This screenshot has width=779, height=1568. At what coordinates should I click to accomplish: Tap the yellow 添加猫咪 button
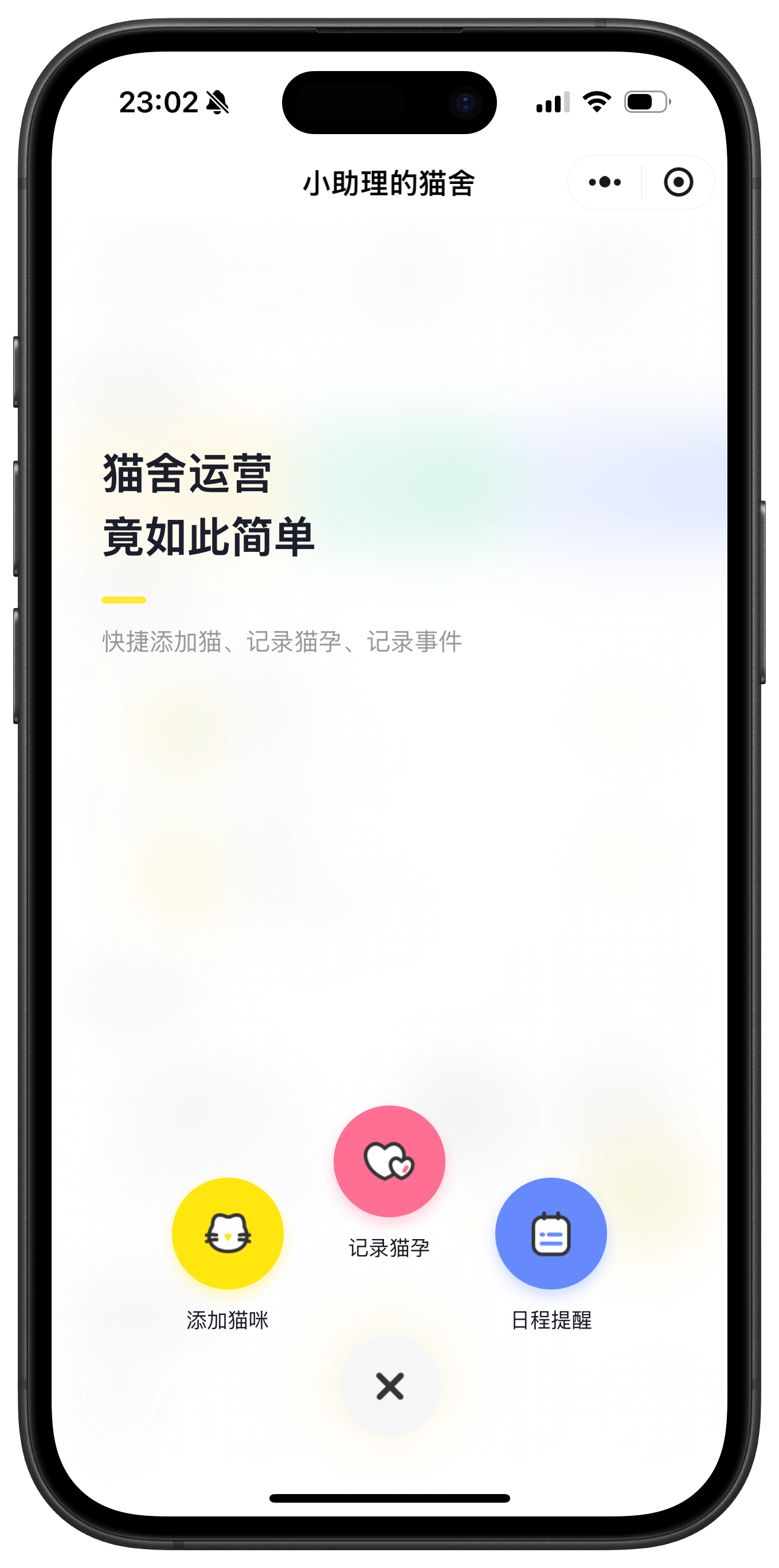(x=228, y=1233)
